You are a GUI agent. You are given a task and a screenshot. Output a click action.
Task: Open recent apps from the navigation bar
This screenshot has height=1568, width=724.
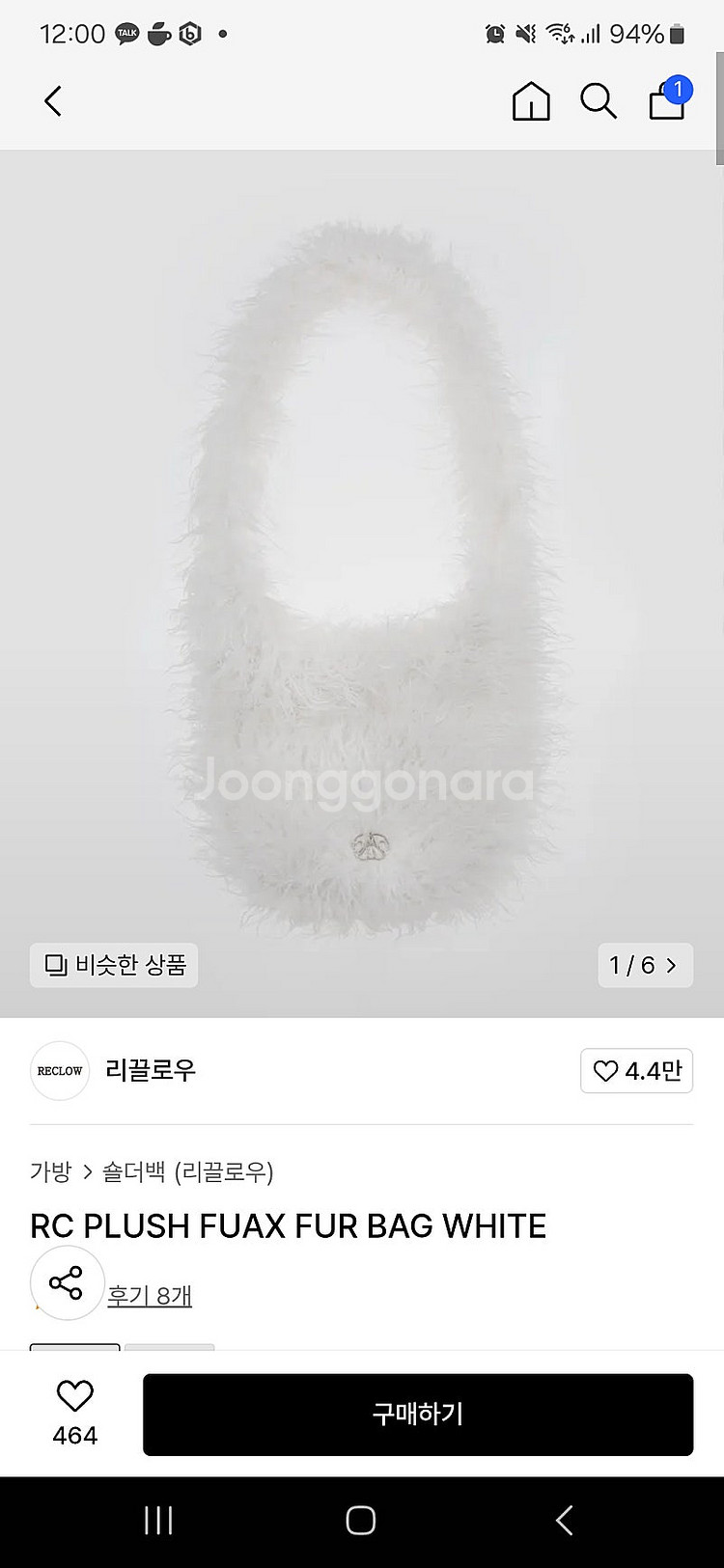pos(158,1520)
